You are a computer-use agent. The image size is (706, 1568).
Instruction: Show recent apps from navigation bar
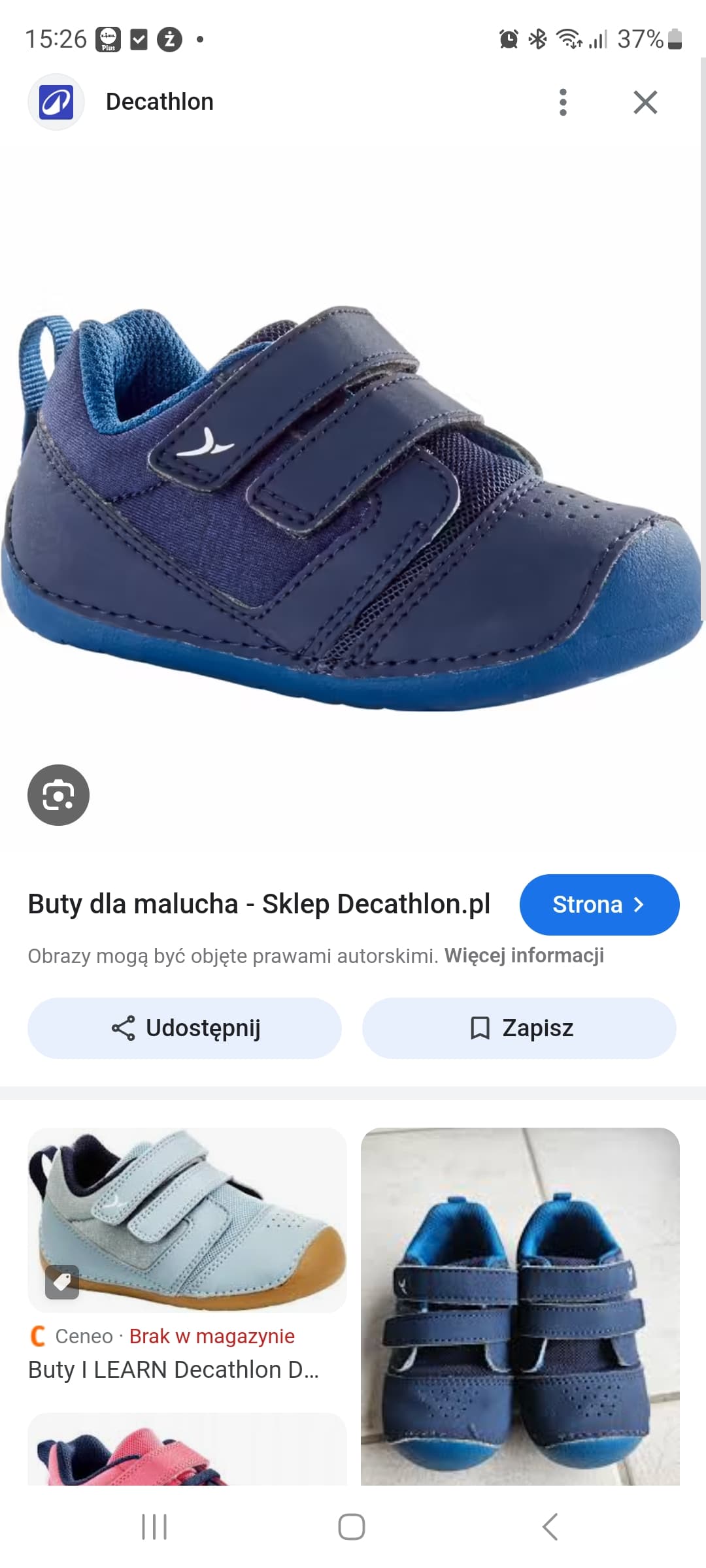154,1527
